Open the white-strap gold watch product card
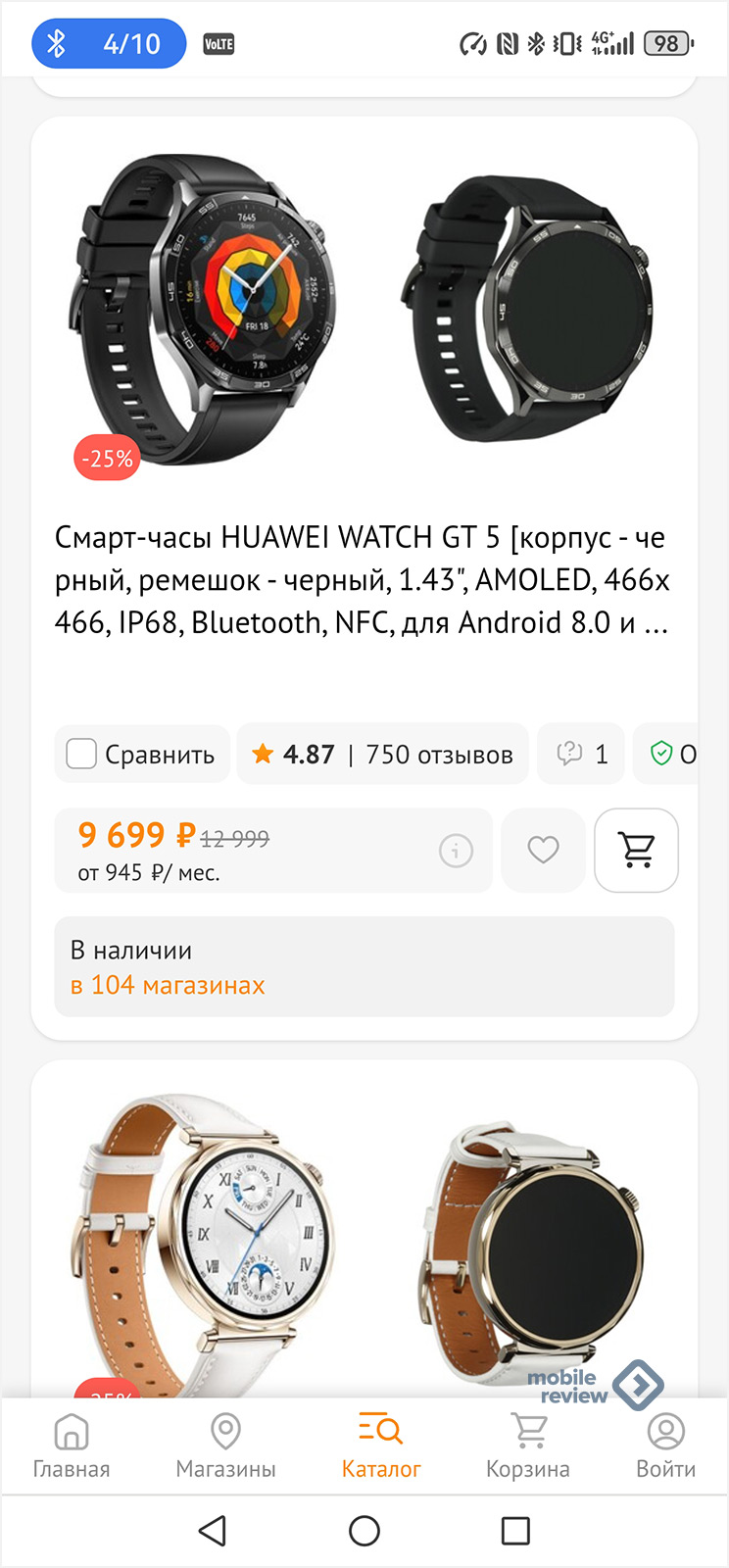Screen dimensions: 729x1568 (x=363, y=1235)
